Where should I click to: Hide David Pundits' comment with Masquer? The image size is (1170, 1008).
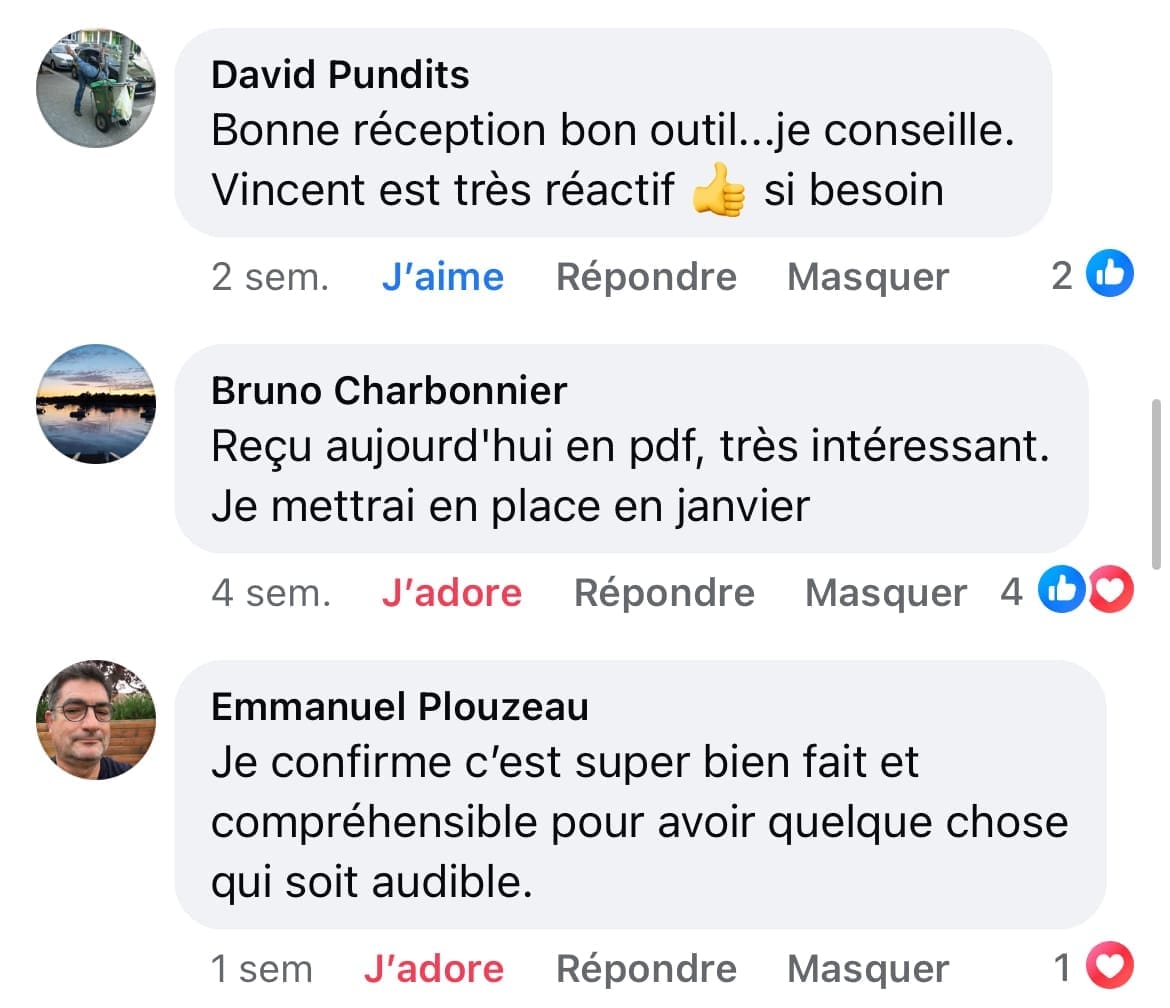868,277
